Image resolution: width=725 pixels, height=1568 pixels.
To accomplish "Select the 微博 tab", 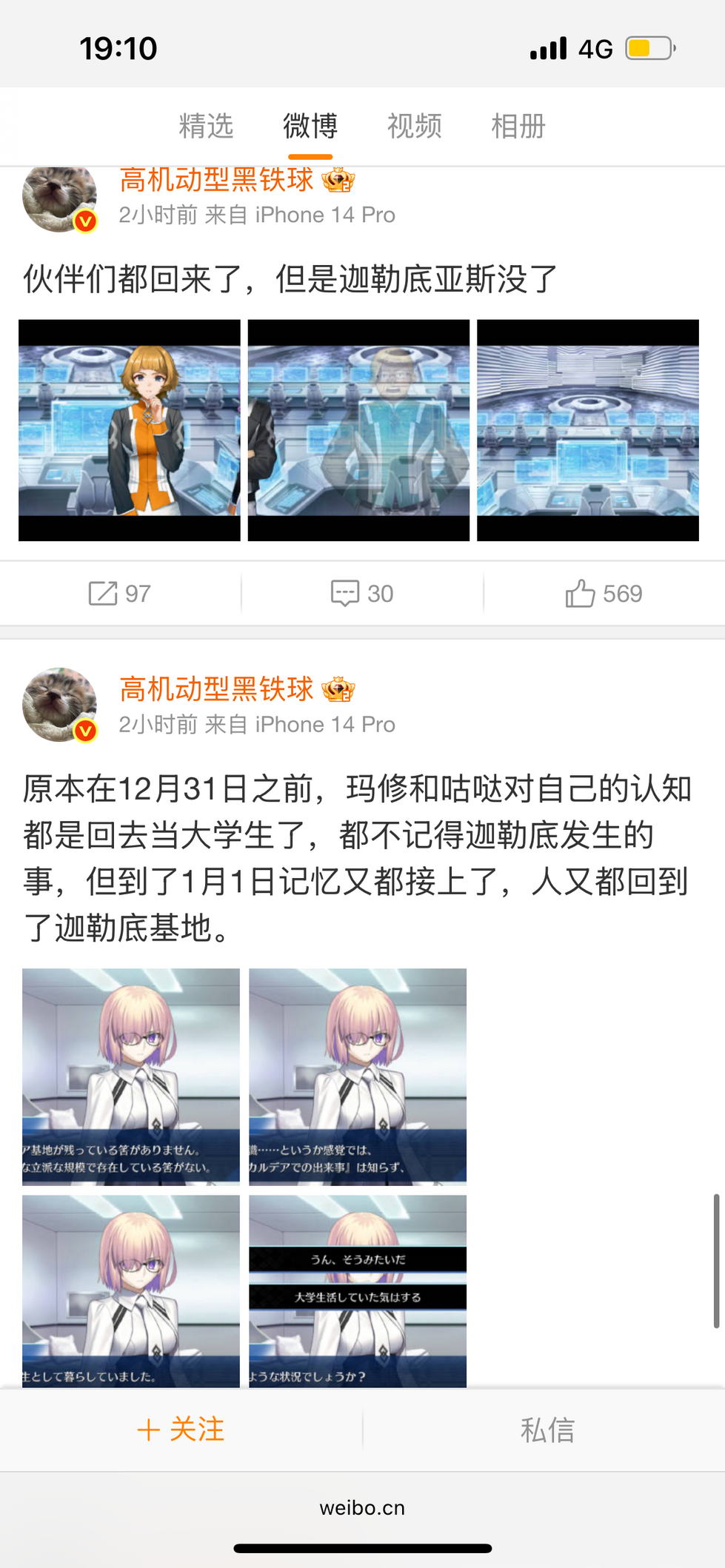I will 310,126.
